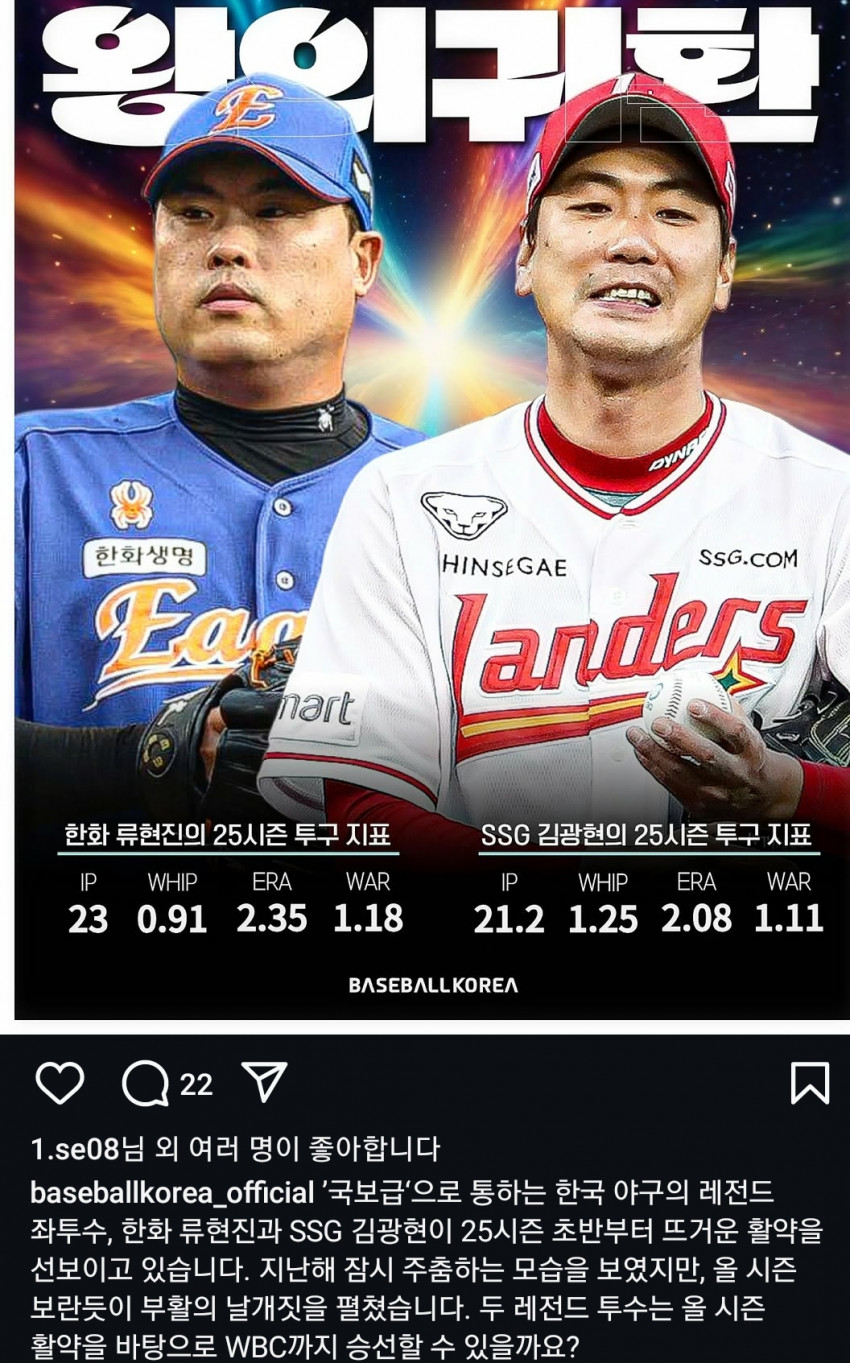
Task: Share this post via the paper plane icon
Action: 265,1082
